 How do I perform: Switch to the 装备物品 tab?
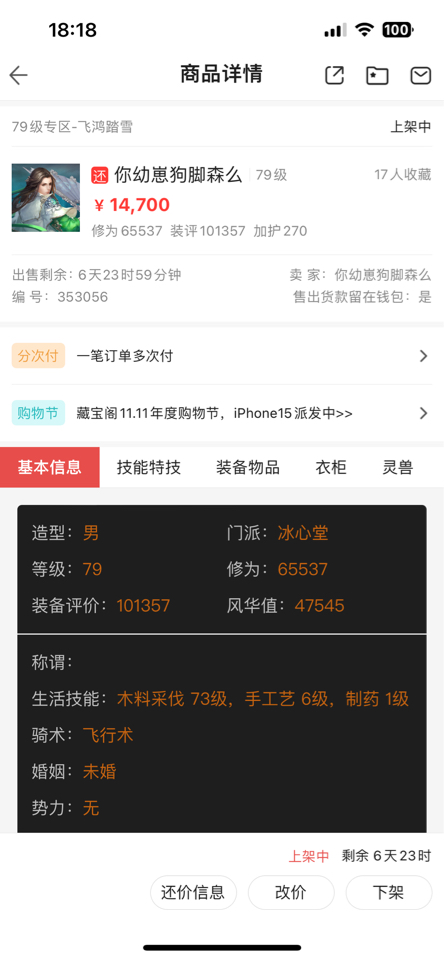tap(248, 468)
